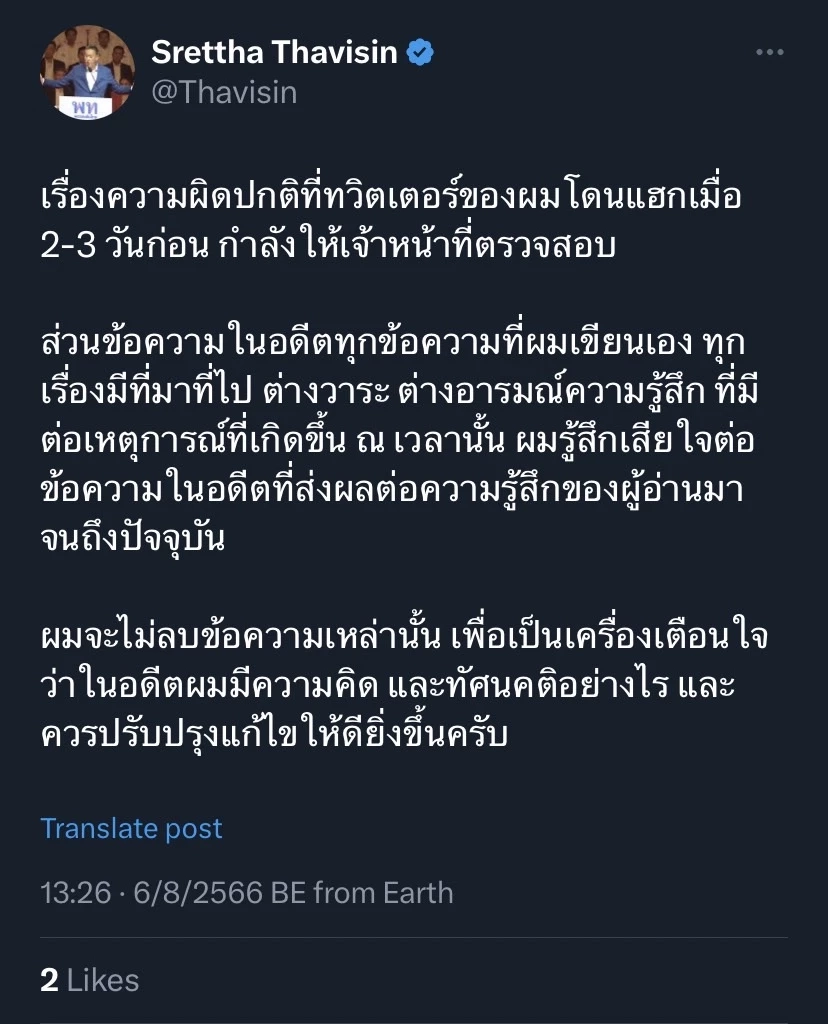This screenshot has height=1024, width=828.
Task: Click the tweet's final paragraph
Action: tap(400, 680)
